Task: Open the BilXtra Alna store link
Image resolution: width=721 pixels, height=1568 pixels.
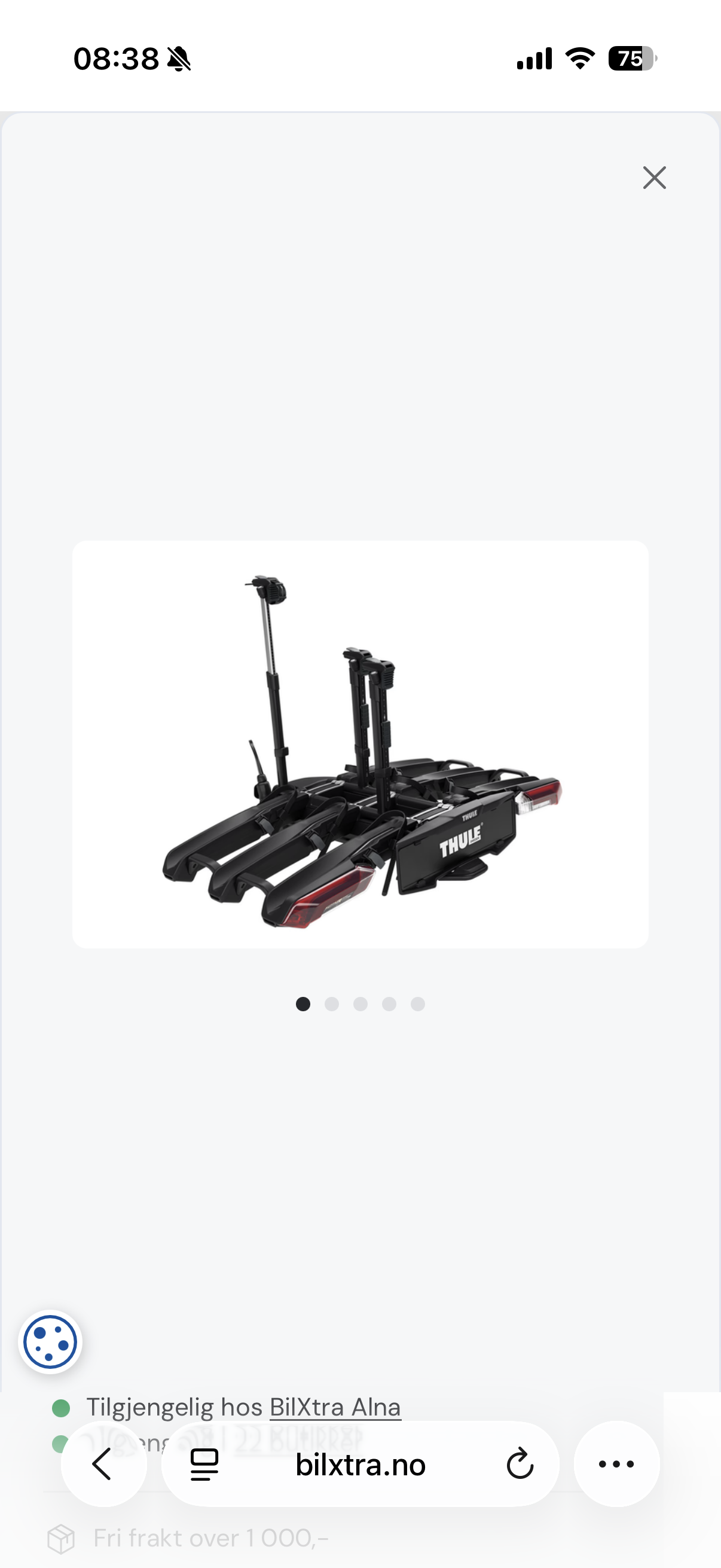Action: pos(335,1407)
